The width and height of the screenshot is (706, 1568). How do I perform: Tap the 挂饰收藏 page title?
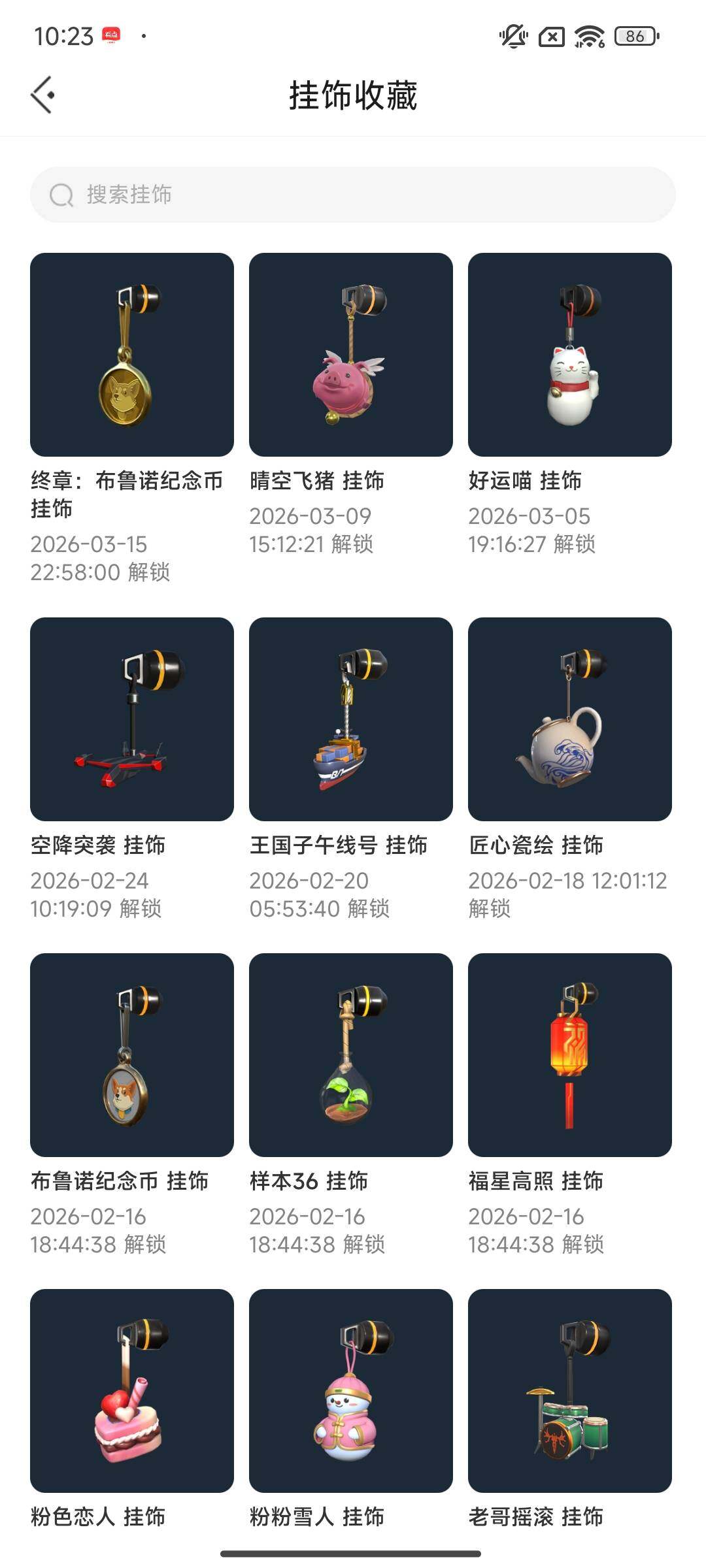(353, 93)
